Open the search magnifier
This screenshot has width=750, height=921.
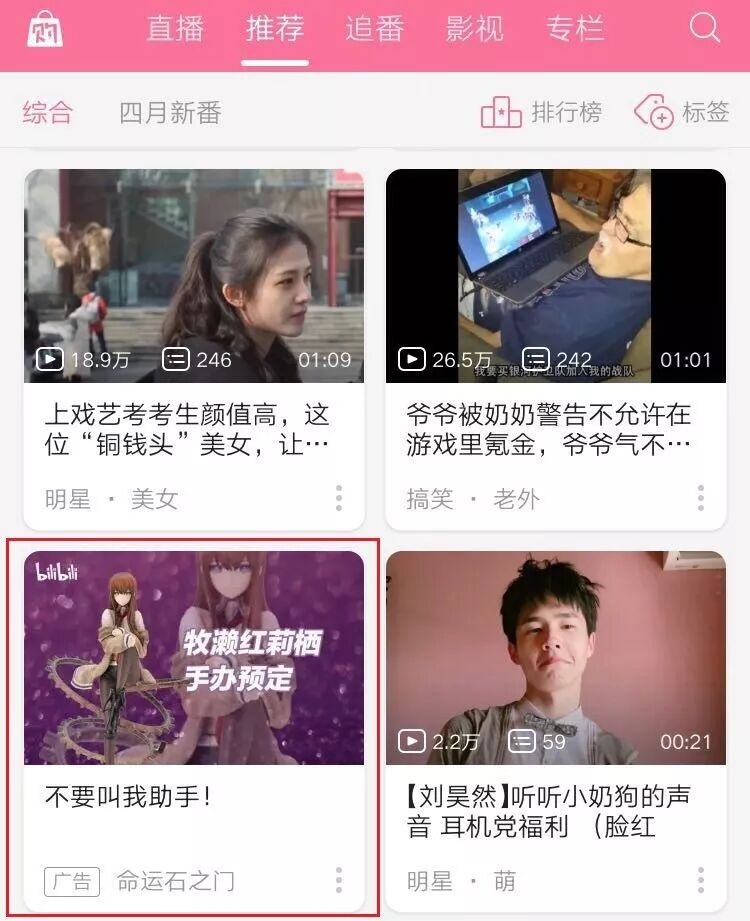705,28
